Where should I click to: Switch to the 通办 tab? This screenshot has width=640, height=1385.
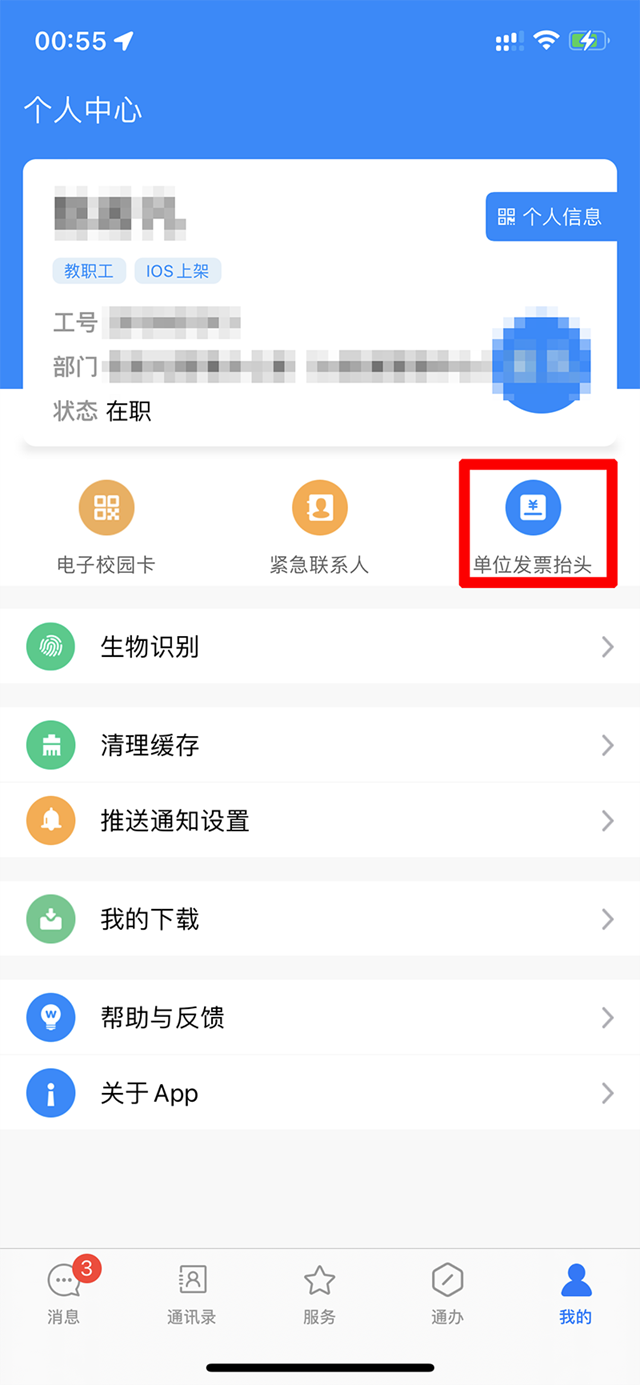pos(447,1293)
